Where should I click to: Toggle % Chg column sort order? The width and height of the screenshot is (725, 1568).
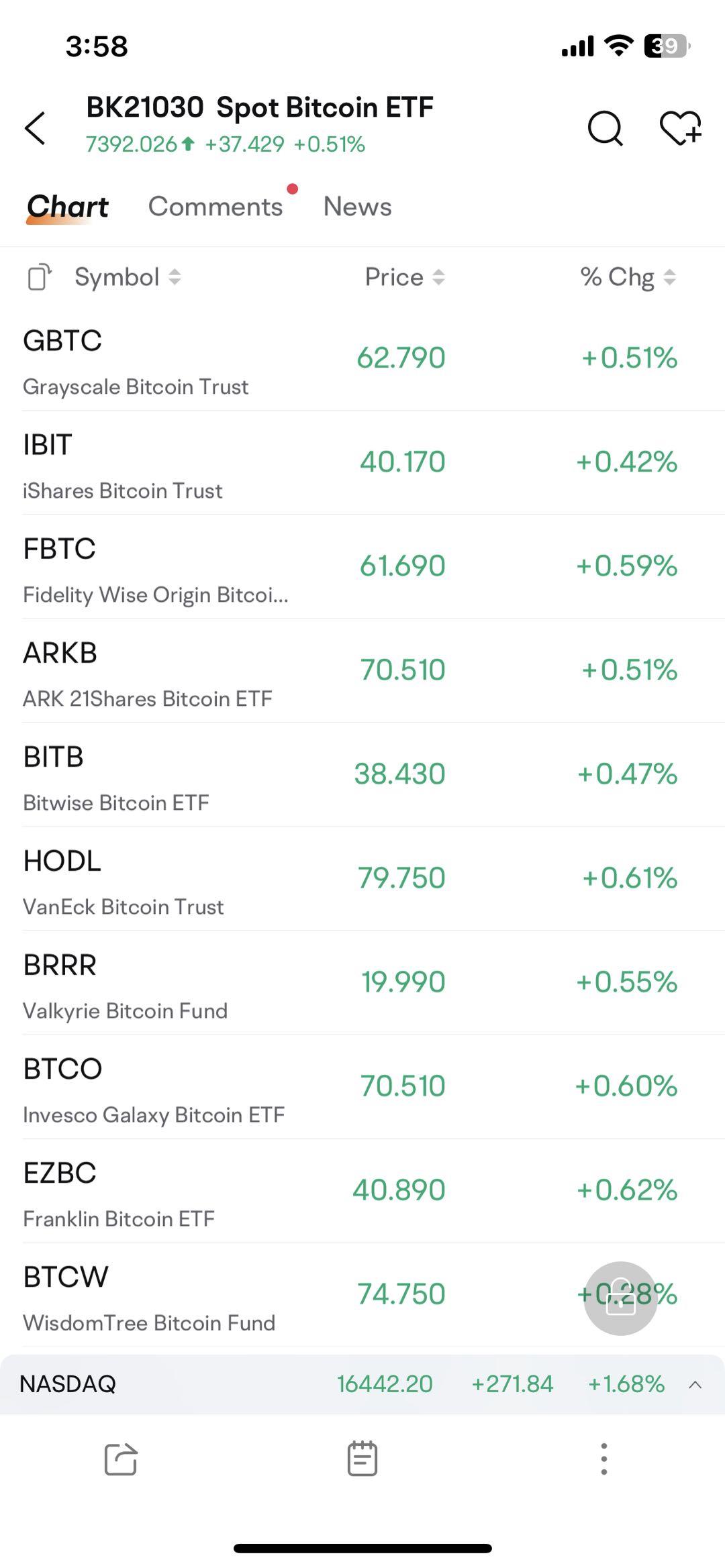668,276
